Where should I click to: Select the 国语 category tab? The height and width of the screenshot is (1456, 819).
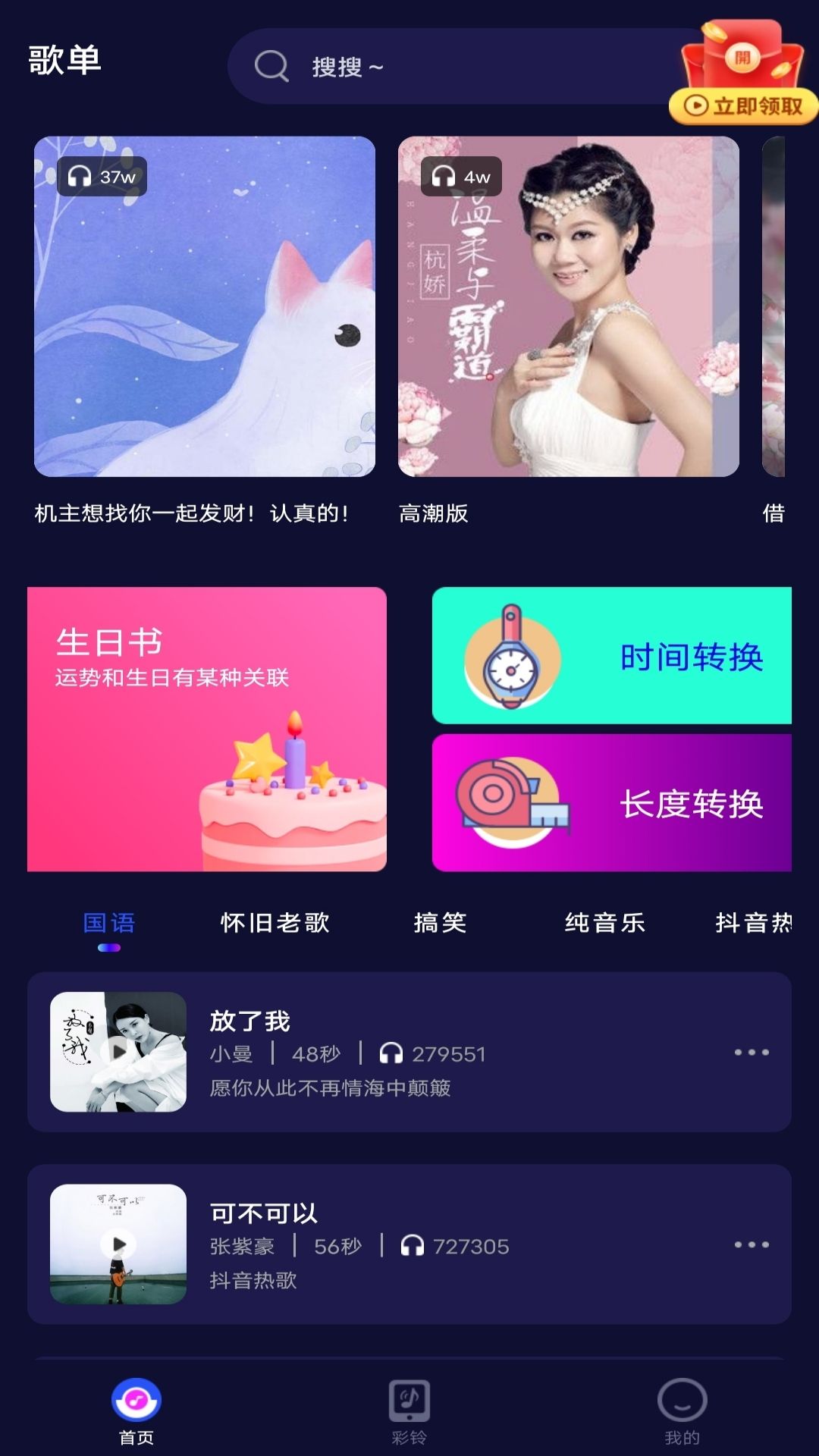[109, 923]
